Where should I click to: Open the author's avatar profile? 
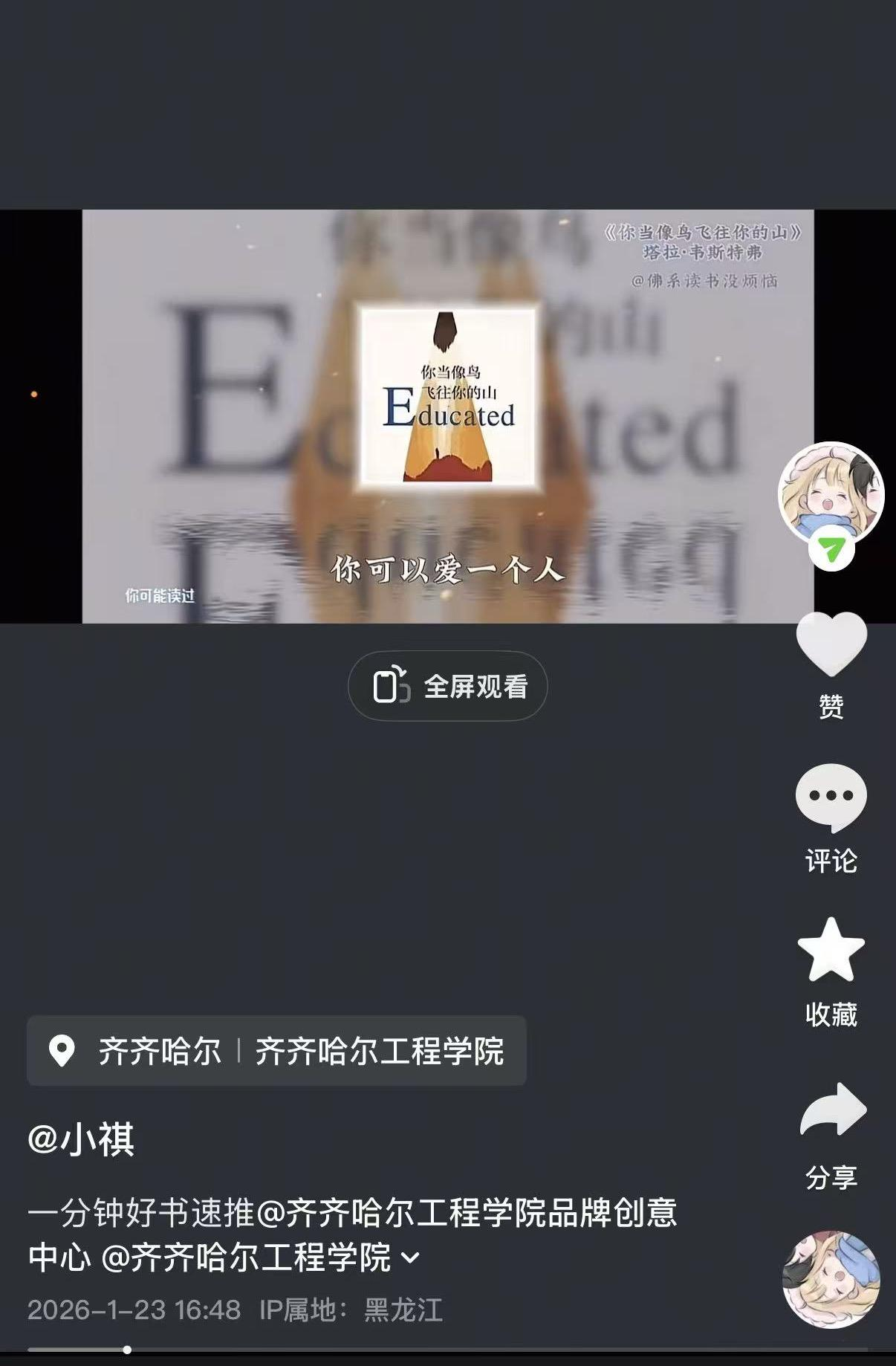831,494
